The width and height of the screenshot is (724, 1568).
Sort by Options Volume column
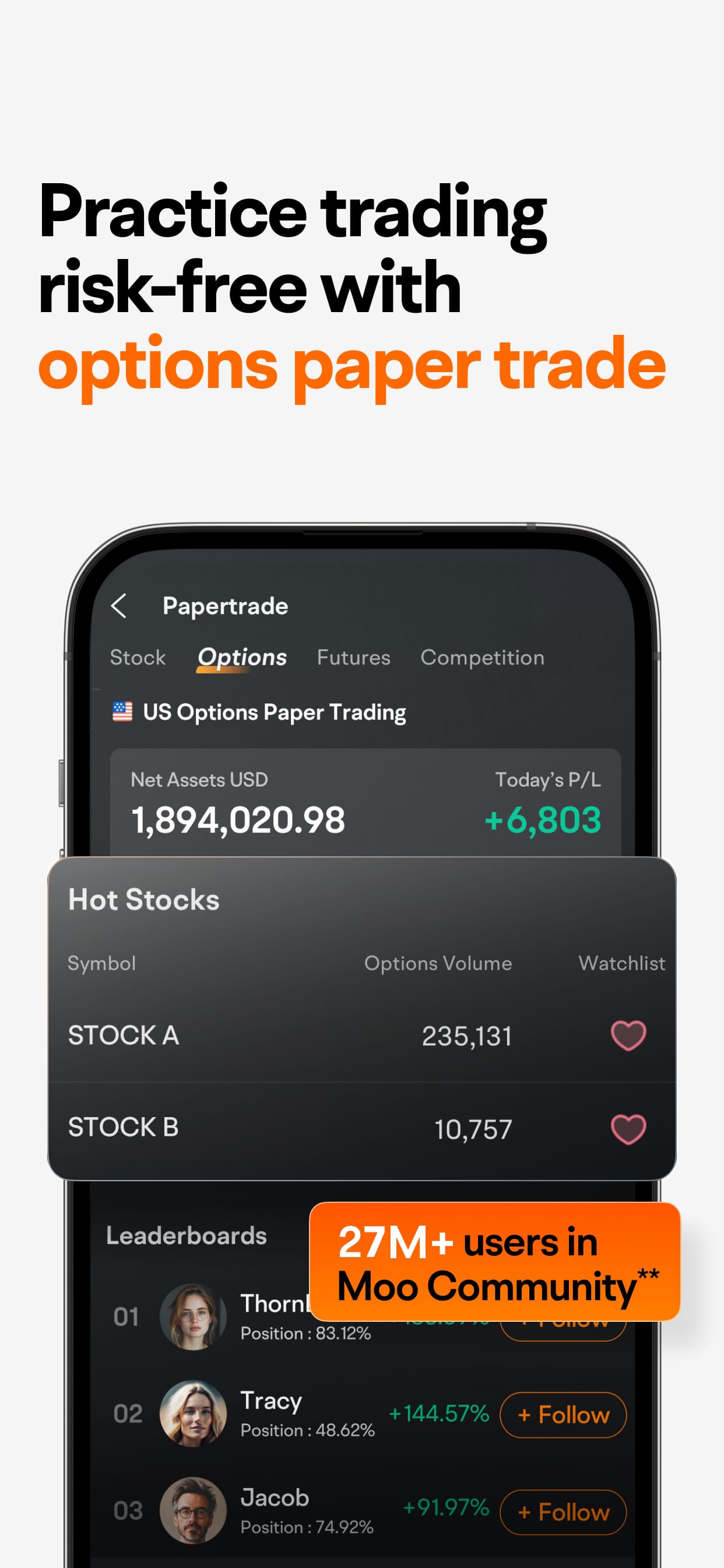[437, 963]
